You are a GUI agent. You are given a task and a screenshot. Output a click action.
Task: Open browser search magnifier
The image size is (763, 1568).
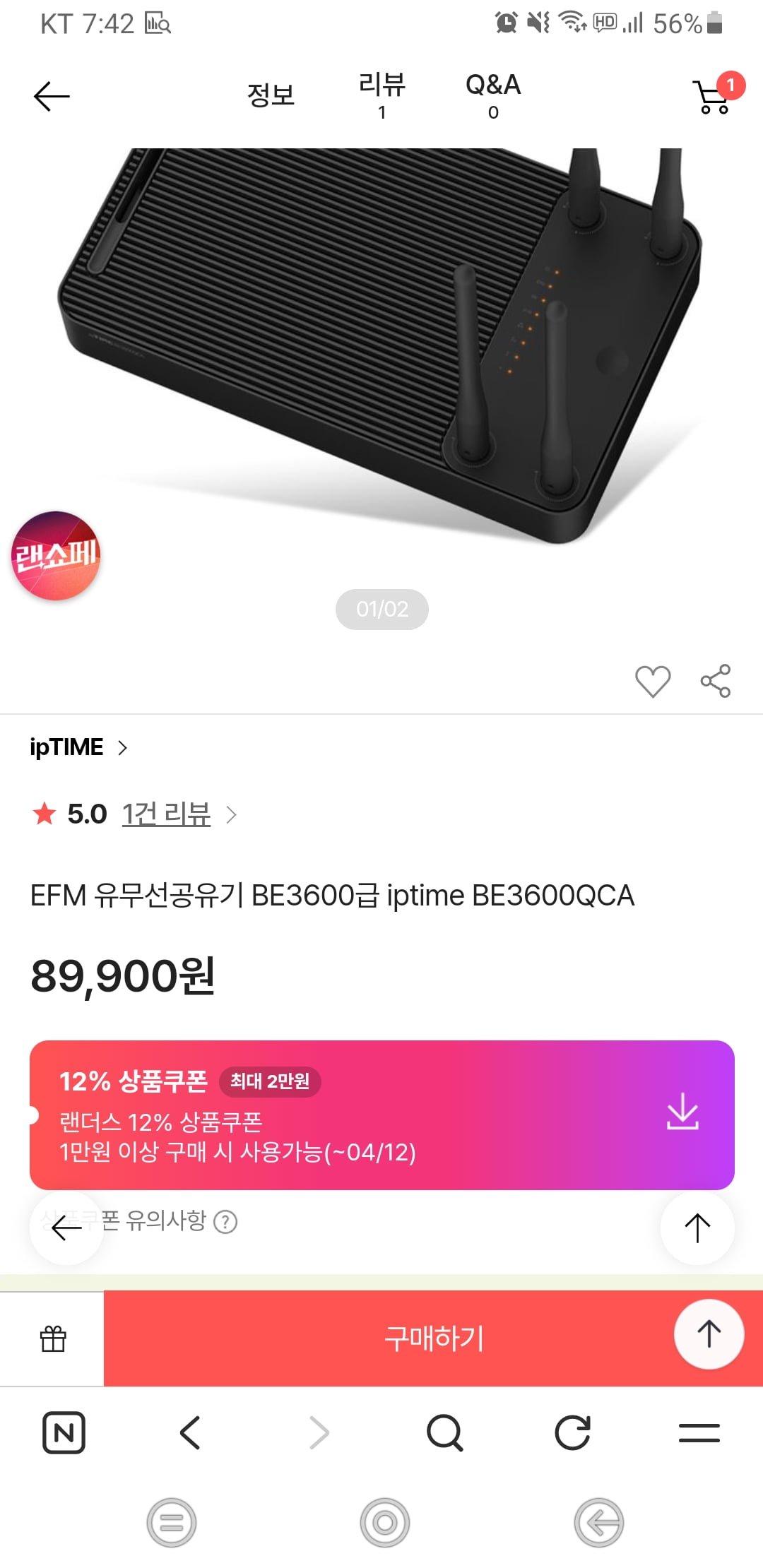coord(444,1433)
